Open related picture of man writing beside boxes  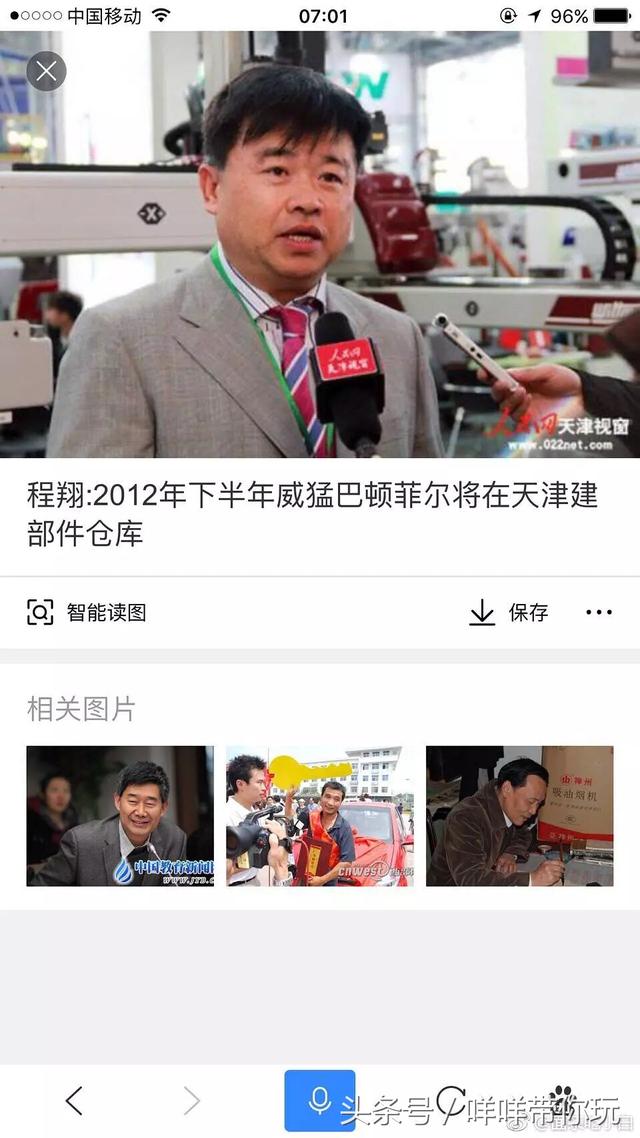[520, 816]
